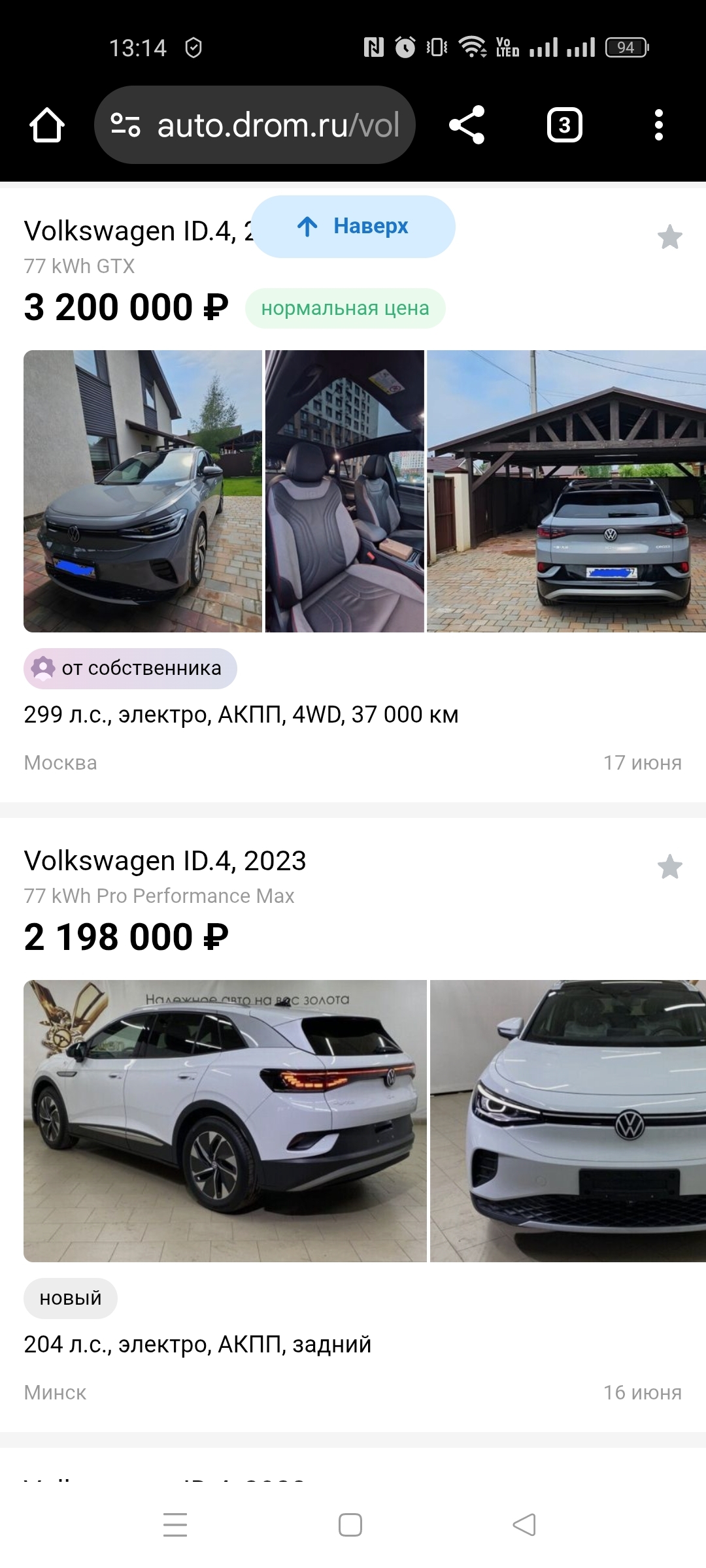The width and height of the screenshot is (706, 1568).
Task: Open the Volkswagen ID.4 77 kWh GTX listing
Action: [x=131, y=232]
